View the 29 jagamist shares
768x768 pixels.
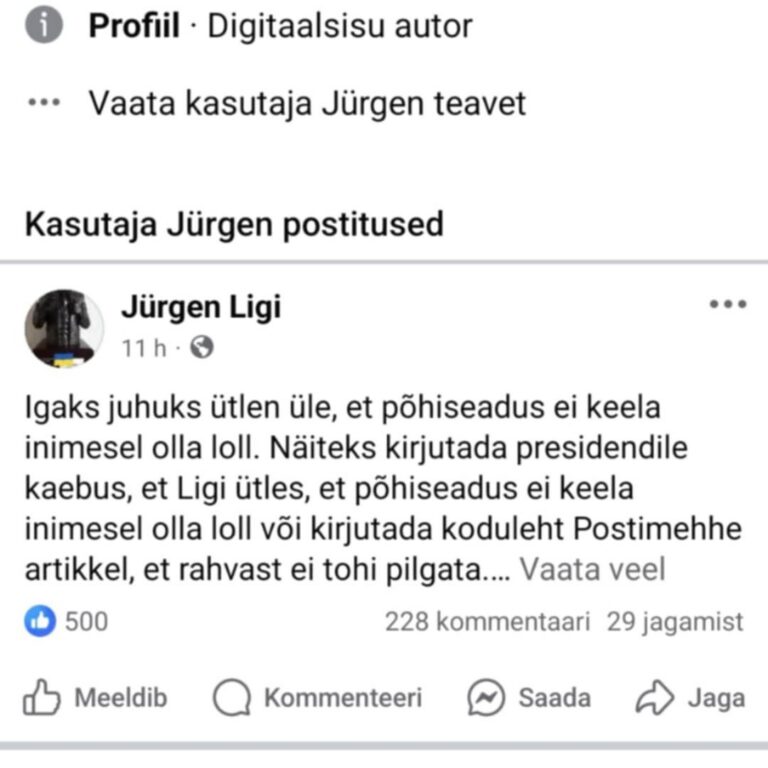(675, 622)
